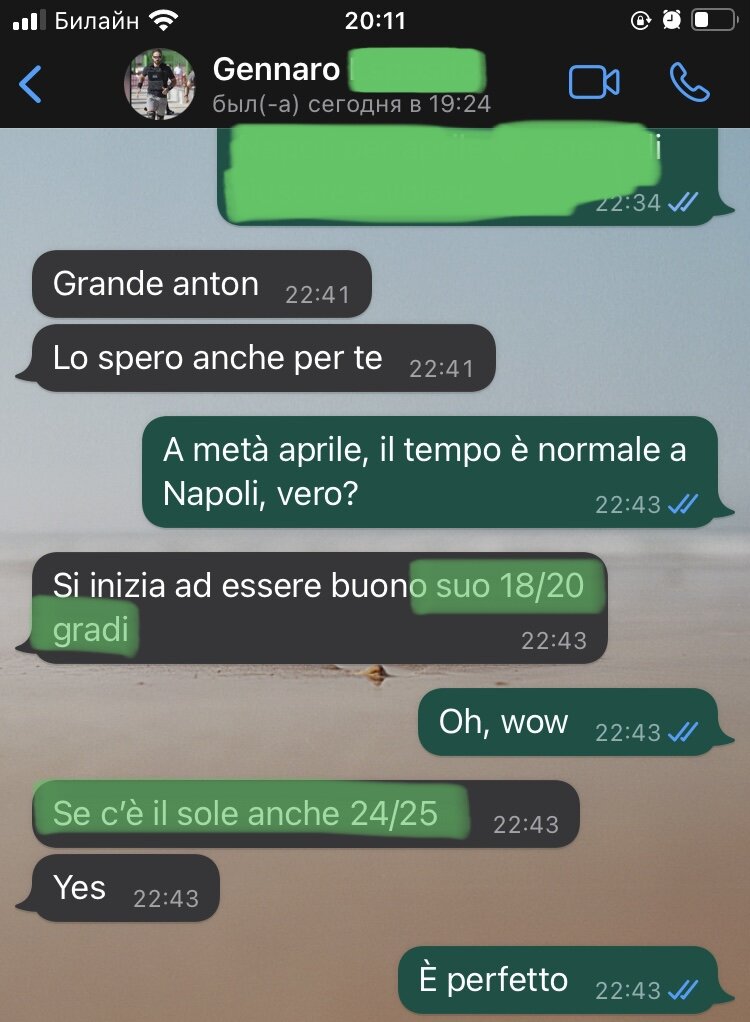Start a video call with Gennaro
750x1022 pixels.
(x=594, y=83)
